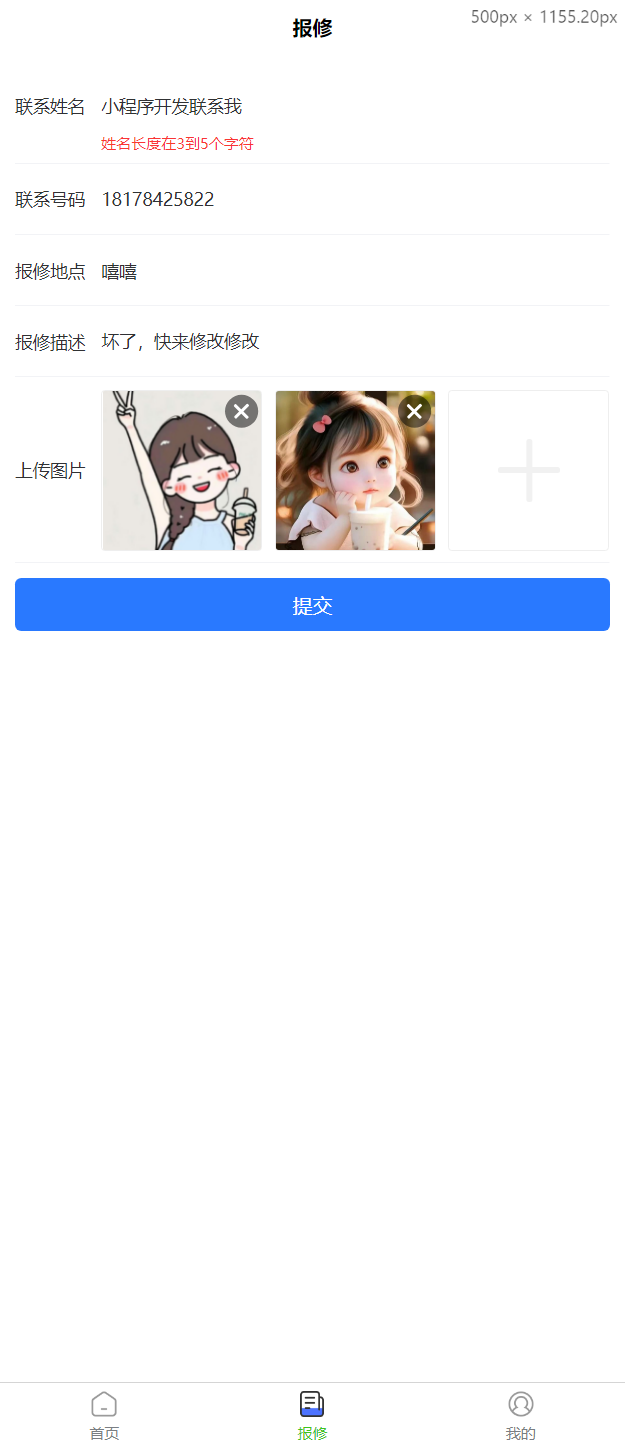This screenshot has height=1444, width=625.
Task: Select the 报修 repair tab
Action: pos(312,1413)
